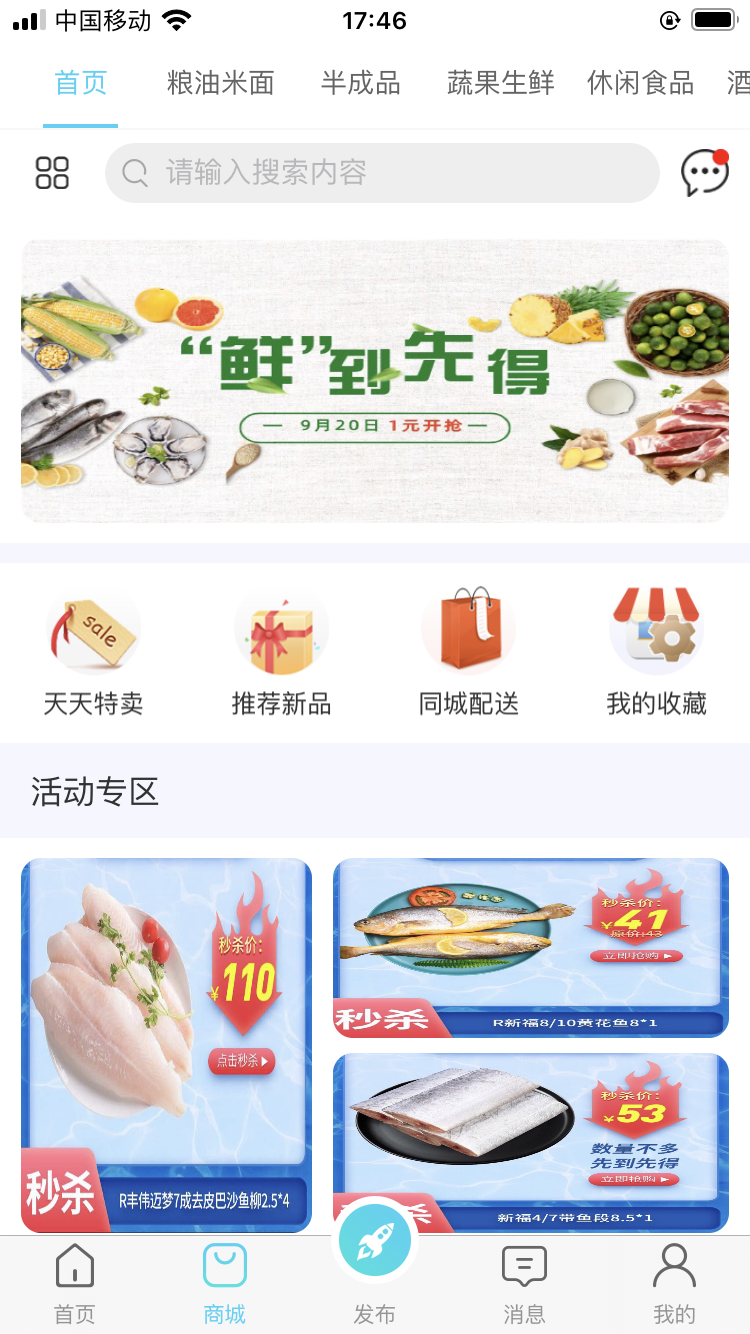The image size is (750, 1334).
Task: Open the 黄花鱼 flash sale card
Action: [x=531, y=948]
